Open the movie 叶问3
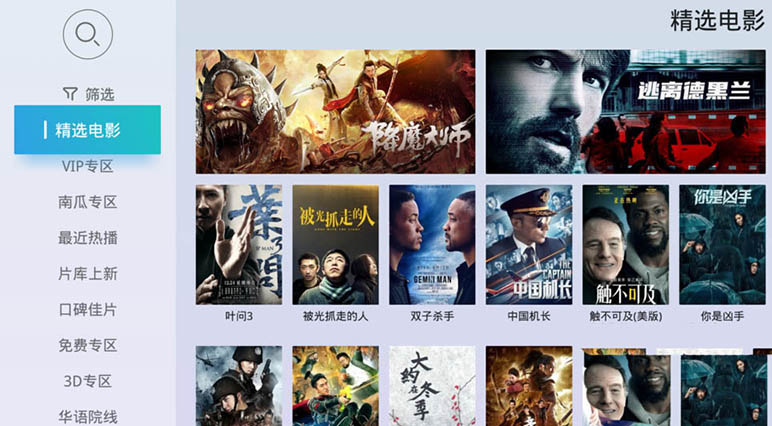The width and height of the screenshot is (772, 426). coord(238,245)
